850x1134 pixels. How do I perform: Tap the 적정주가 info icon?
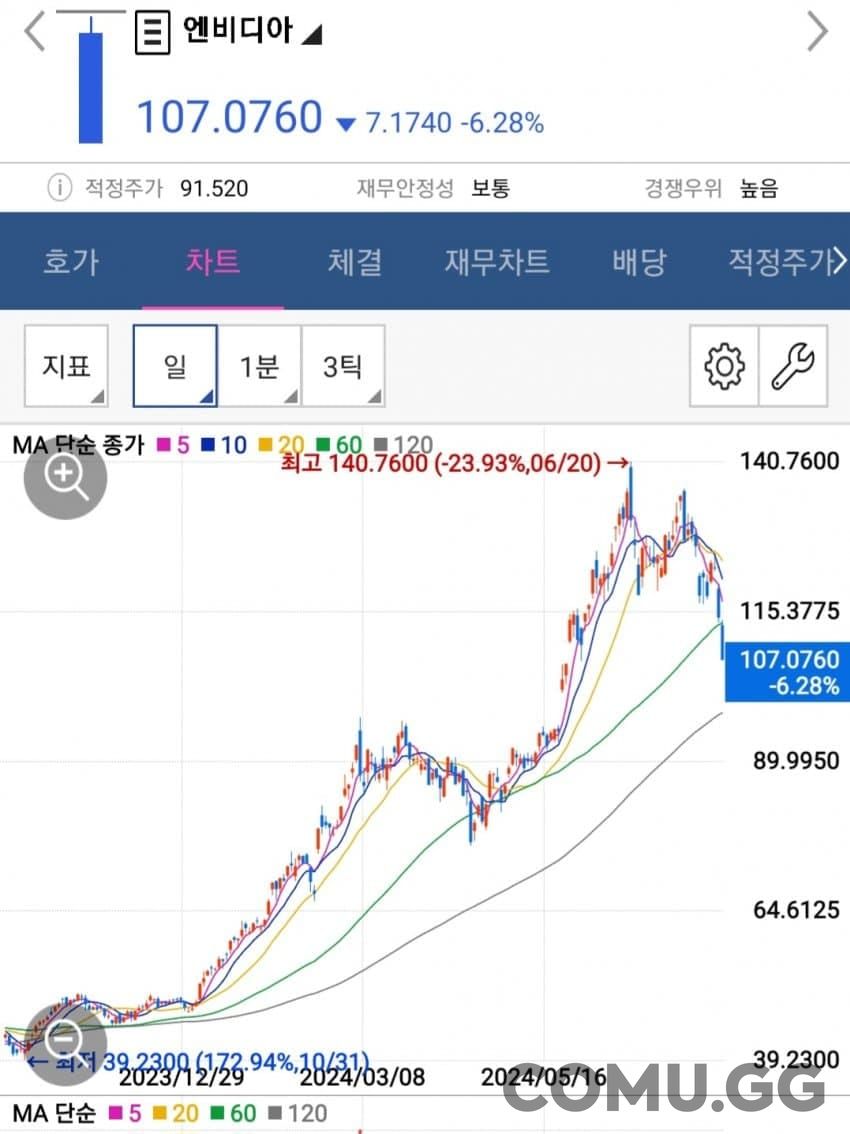pyautogui.click(x=59, y=188)
